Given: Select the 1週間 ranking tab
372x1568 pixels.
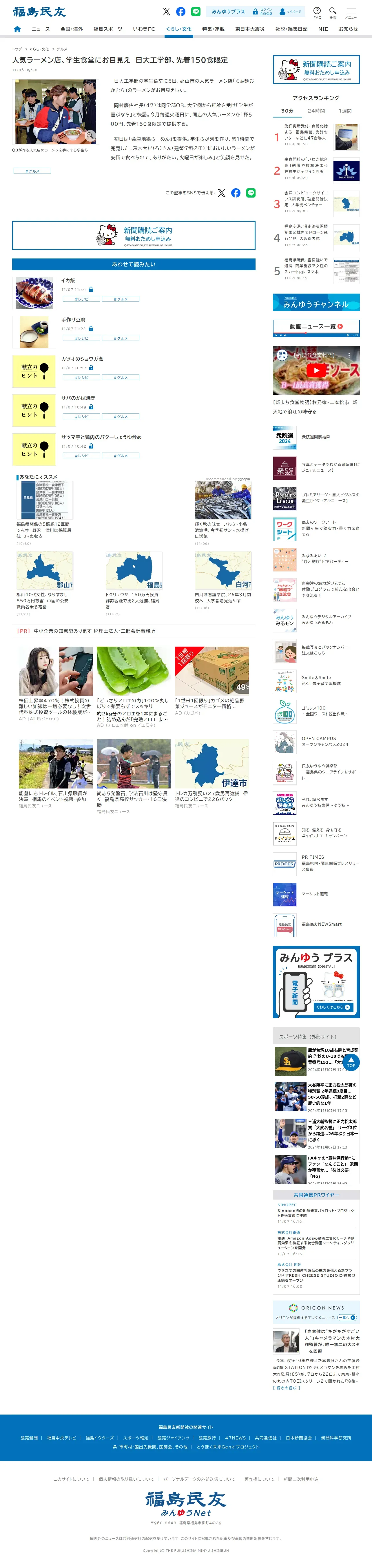Looking at the screenshot, I should [345, 111].
